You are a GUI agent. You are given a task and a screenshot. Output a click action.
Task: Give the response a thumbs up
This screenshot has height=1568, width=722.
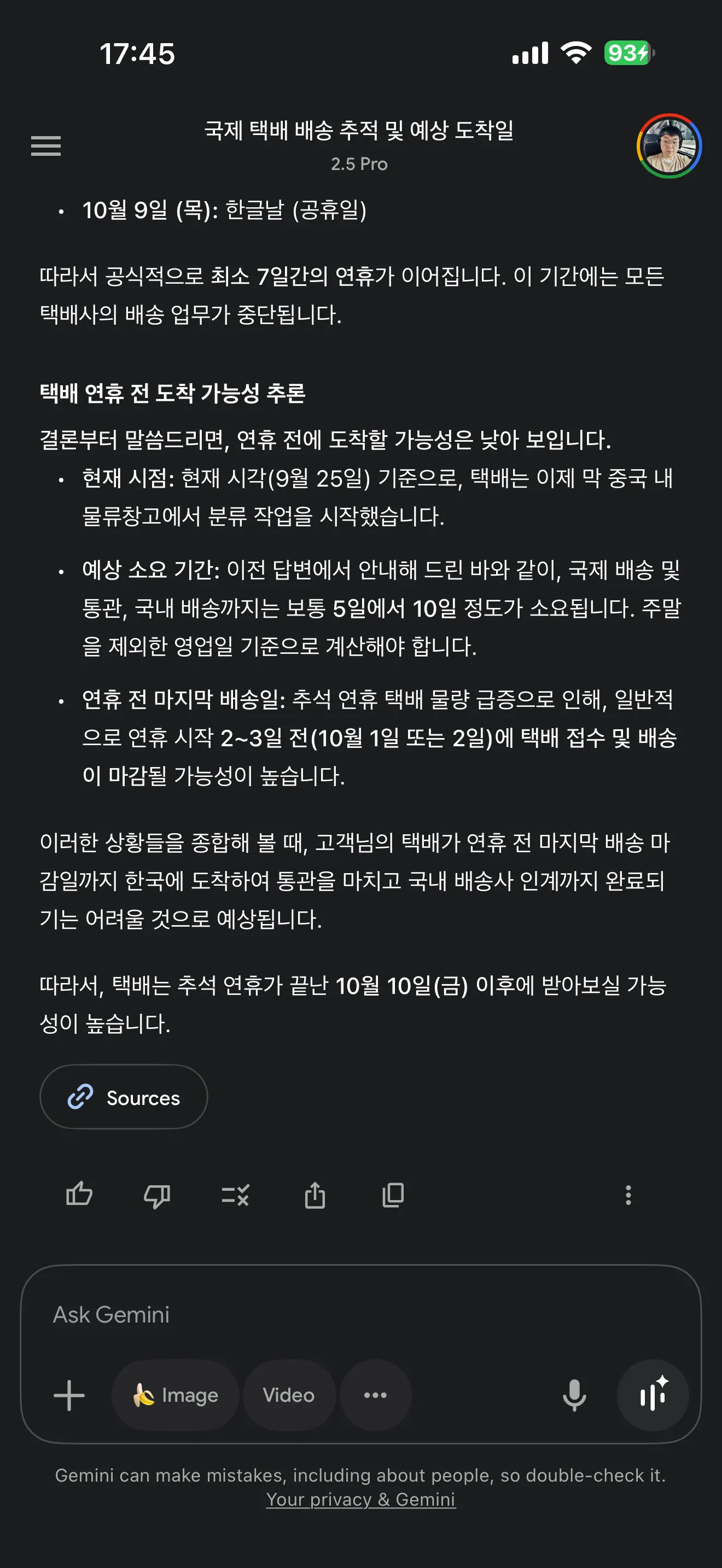click(79, 1194)
